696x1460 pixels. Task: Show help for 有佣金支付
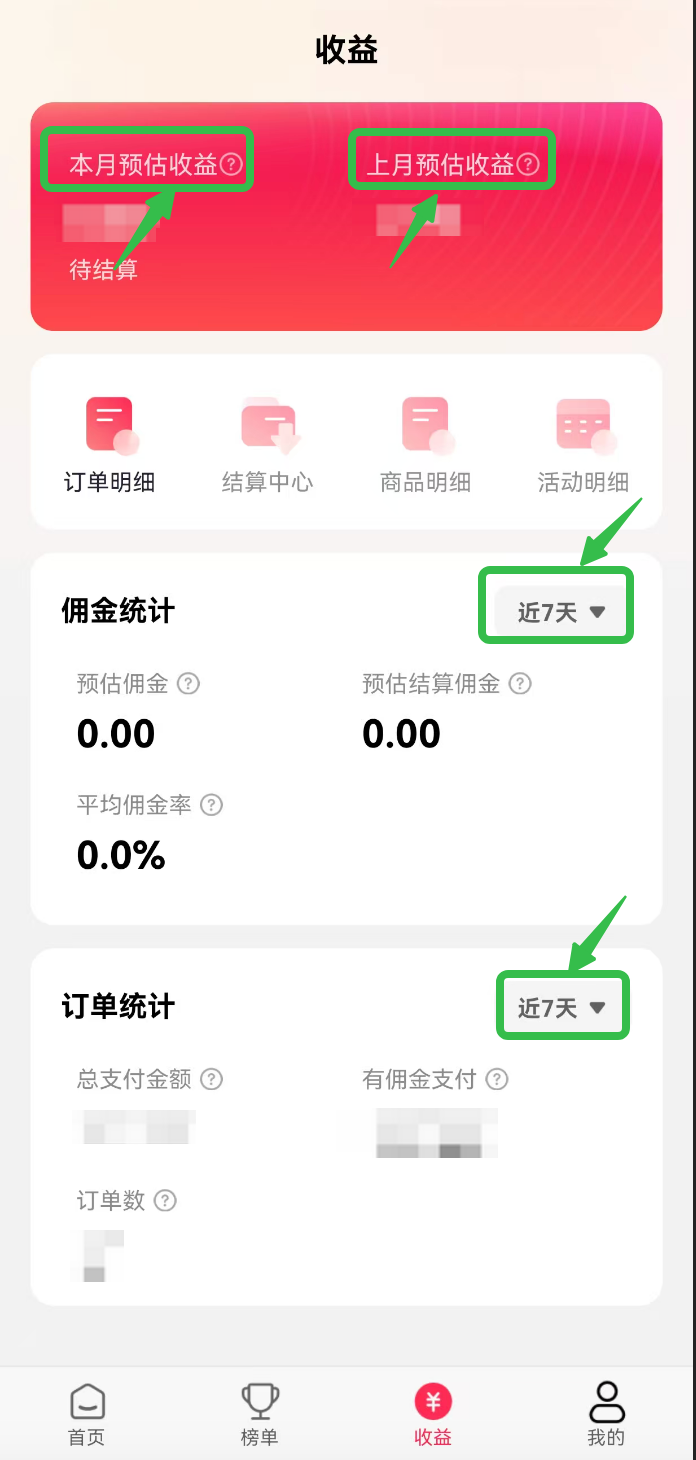click(x=496, y=1080)
